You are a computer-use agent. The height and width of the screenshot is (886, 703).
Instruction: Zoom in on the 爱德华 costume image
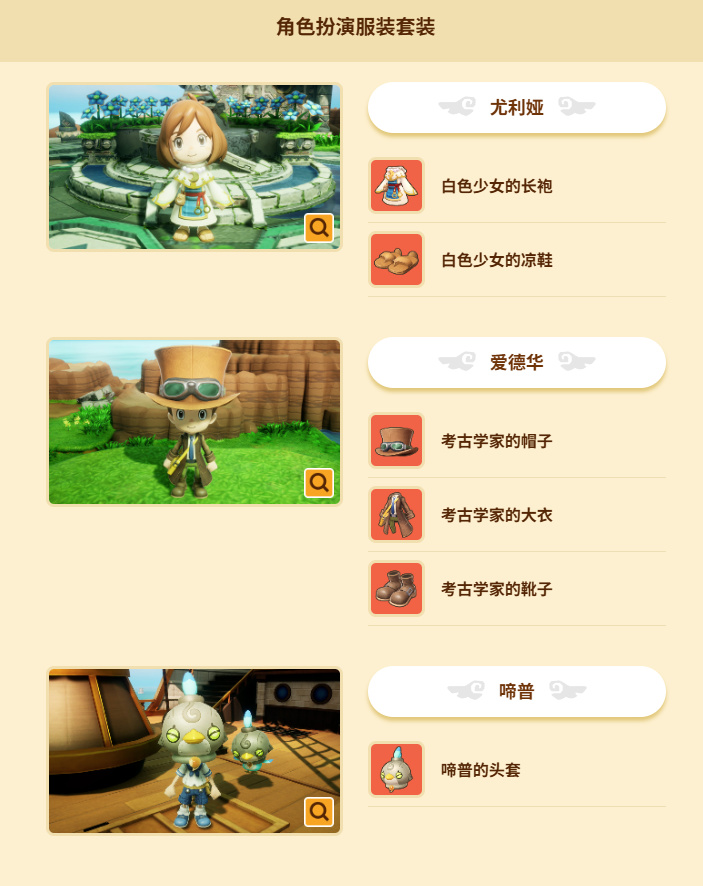click(319, 483)
